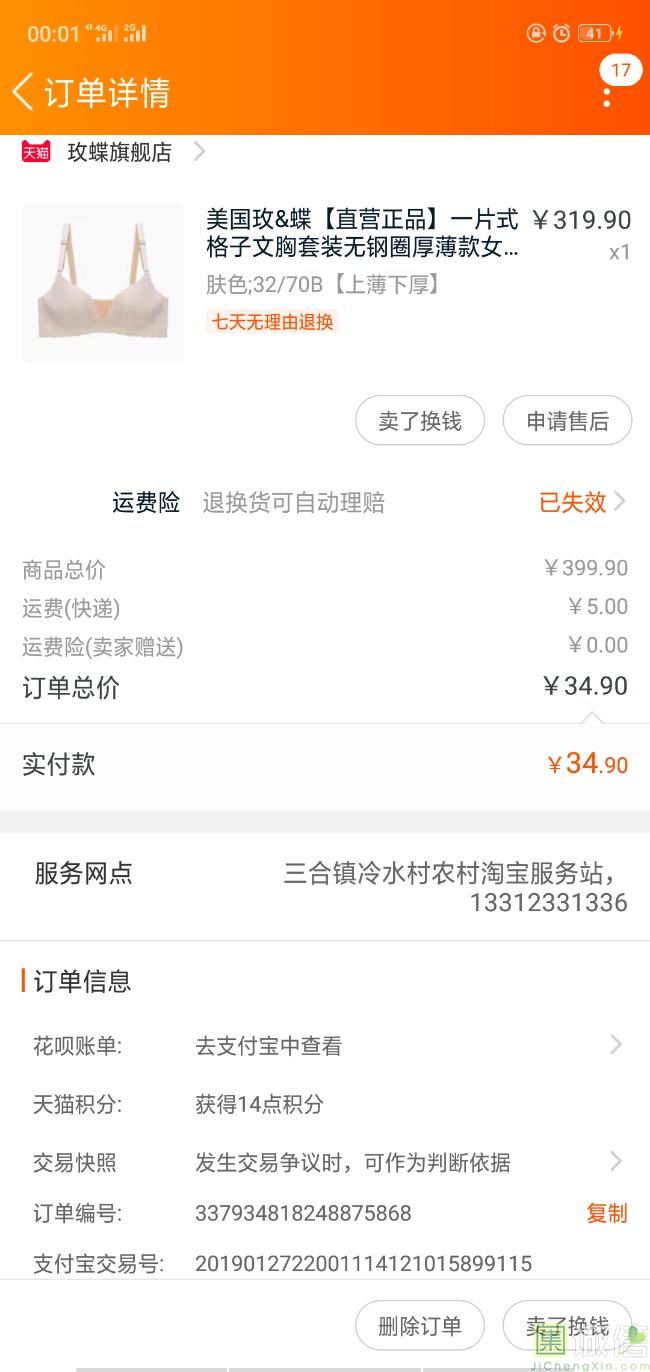The width and height of the screenshot is (650, 1372).
Task: Open the three-dot overflow menu
Action: coord(607,96)
